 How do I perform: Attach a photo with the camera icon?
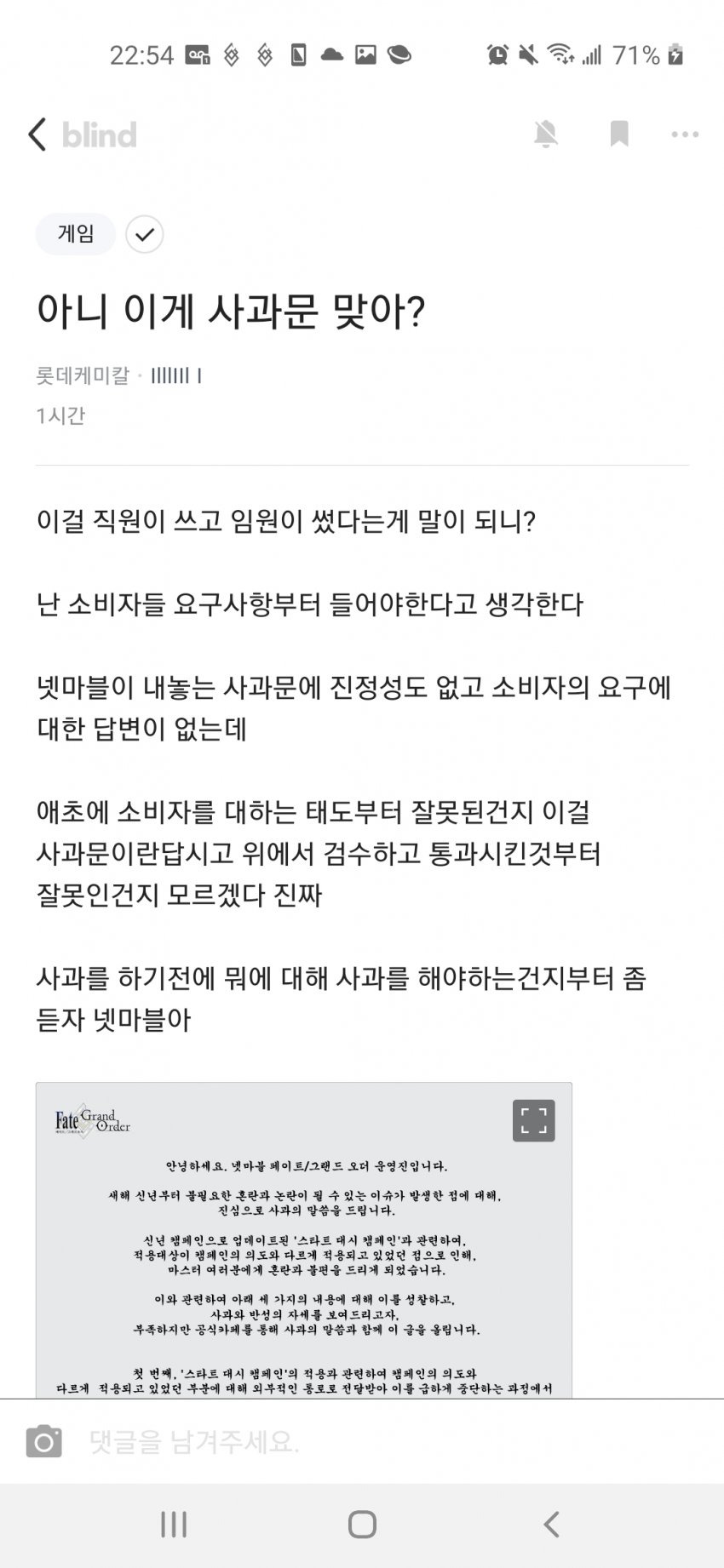pyautogui.click(x=44, y=1442)
